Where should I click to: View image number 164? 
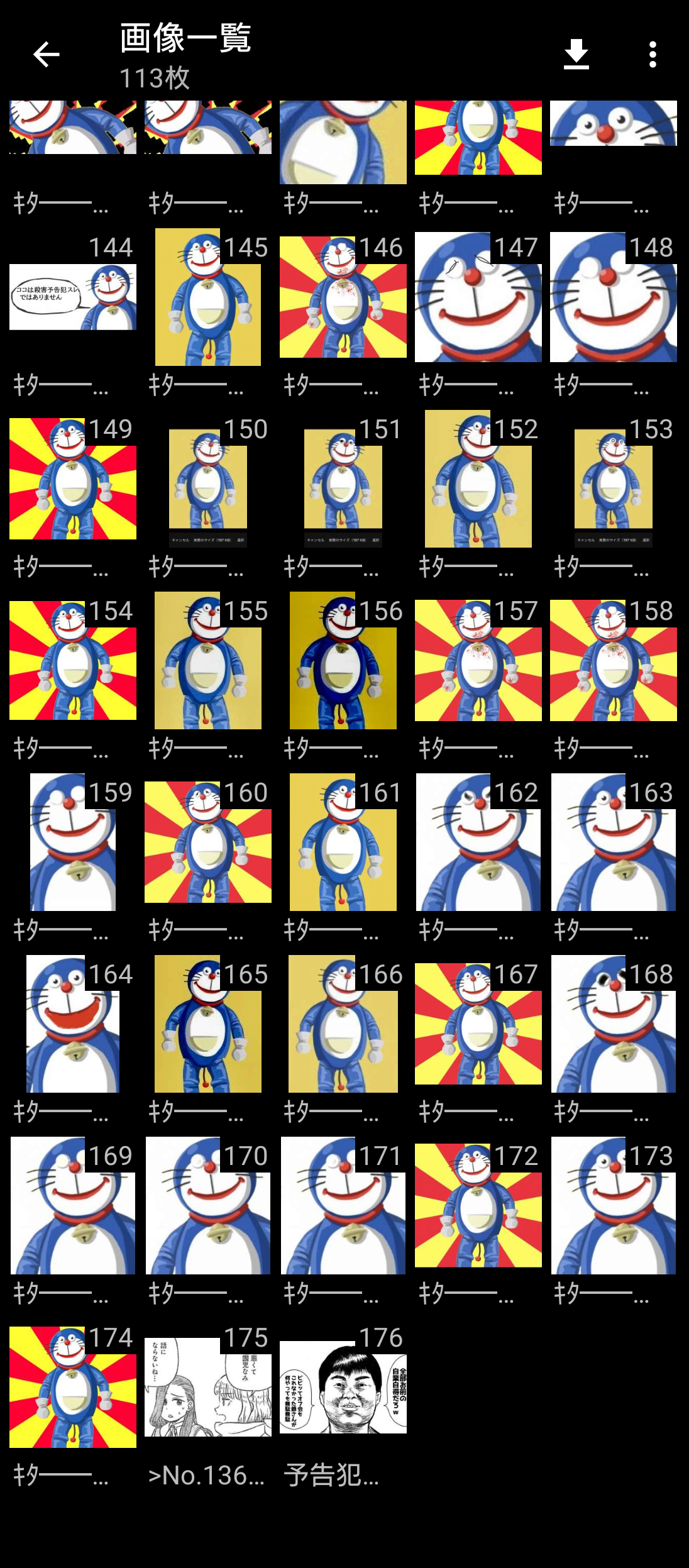pos(73,1024)
